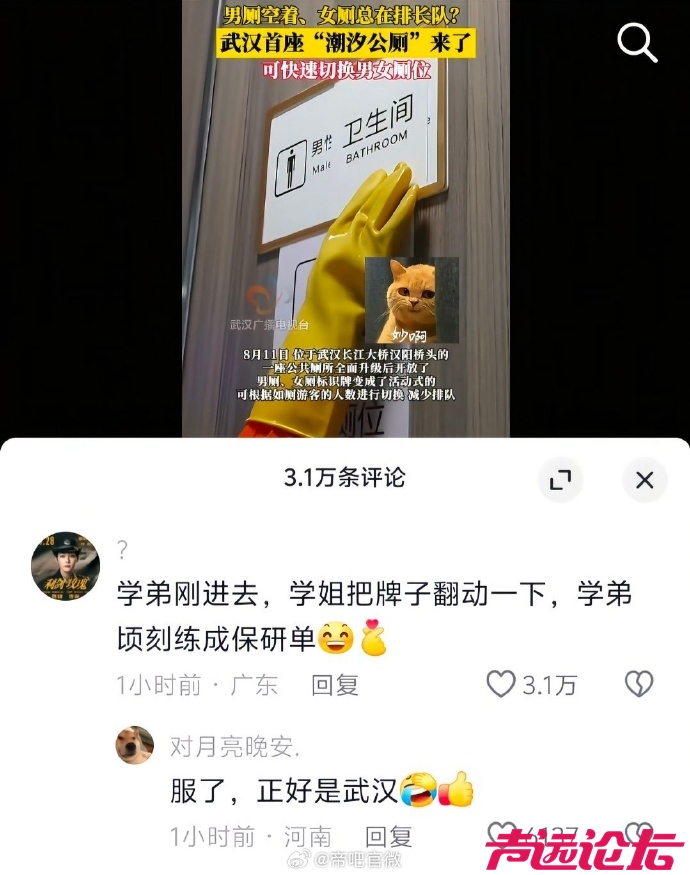The image size is (690, 875).
Task: Open 对月亮晚安's username
Action: 235,745
